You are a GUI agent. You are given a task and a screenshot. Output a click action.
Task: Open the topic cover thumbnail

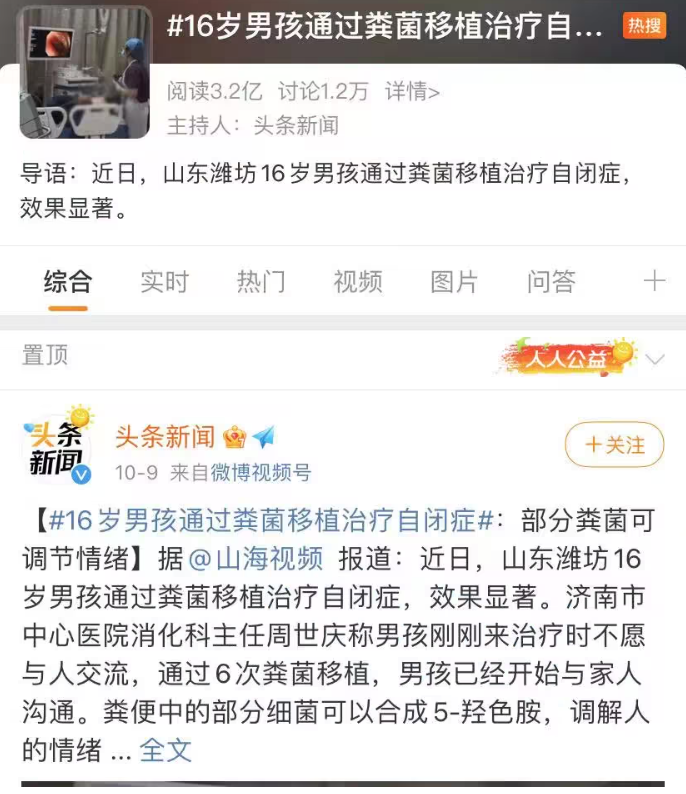pos(85,72)
